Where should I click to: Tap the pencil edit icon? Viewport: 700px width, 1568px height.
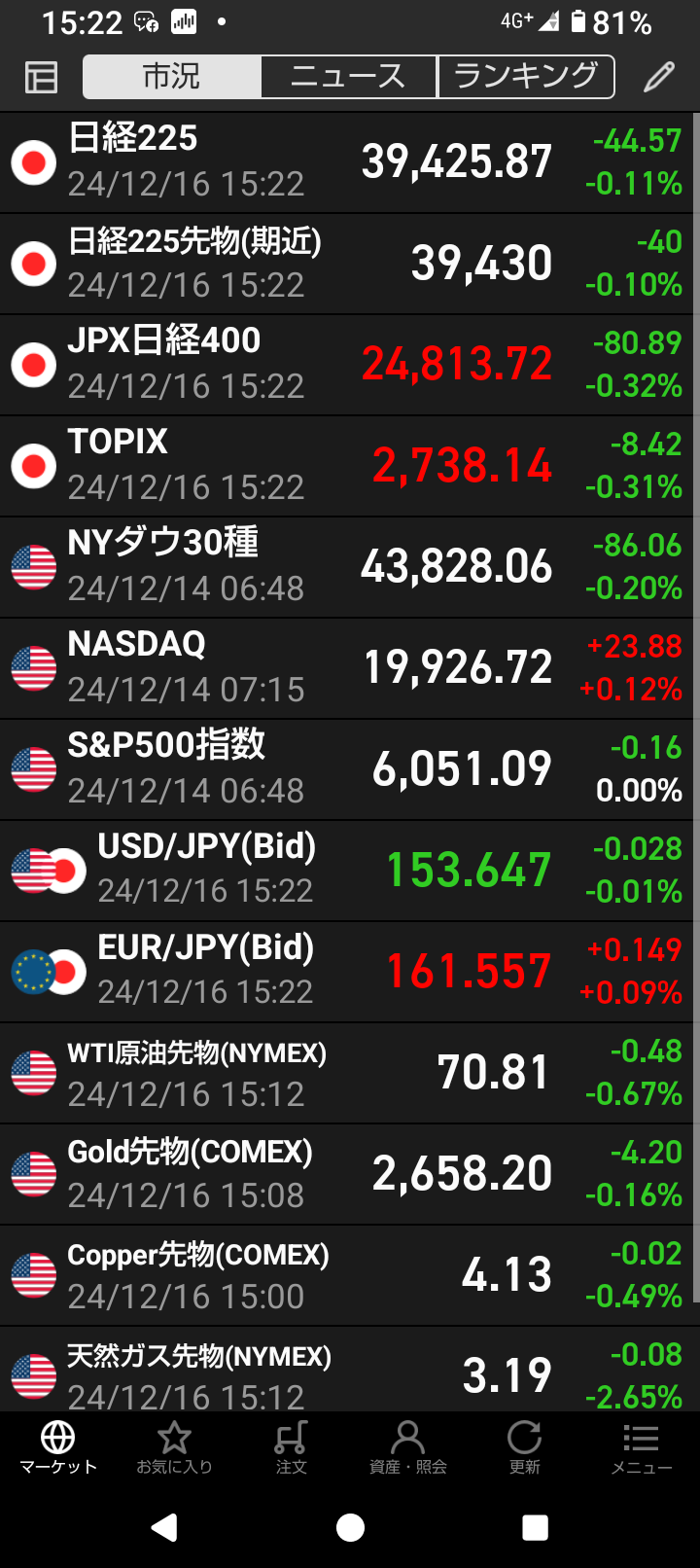(x=658, y=77)
